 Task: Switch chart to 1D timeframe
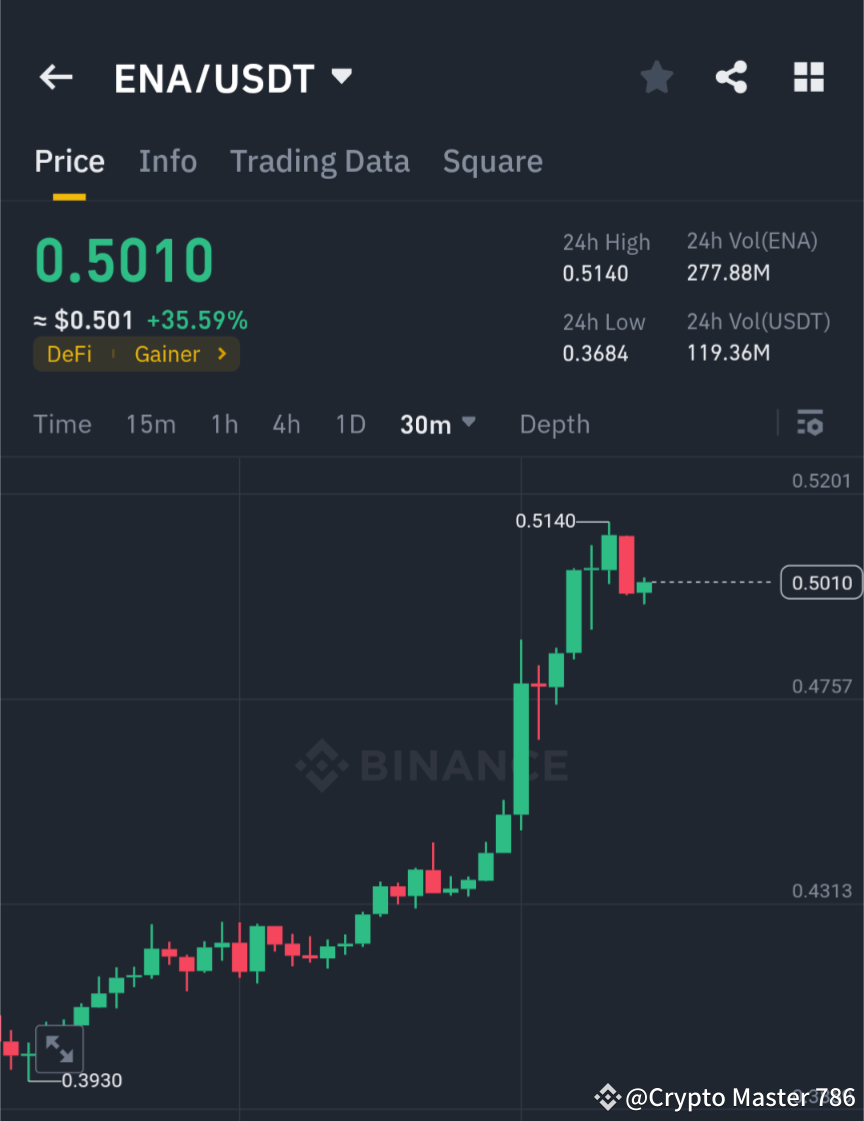tap(350, 424)
